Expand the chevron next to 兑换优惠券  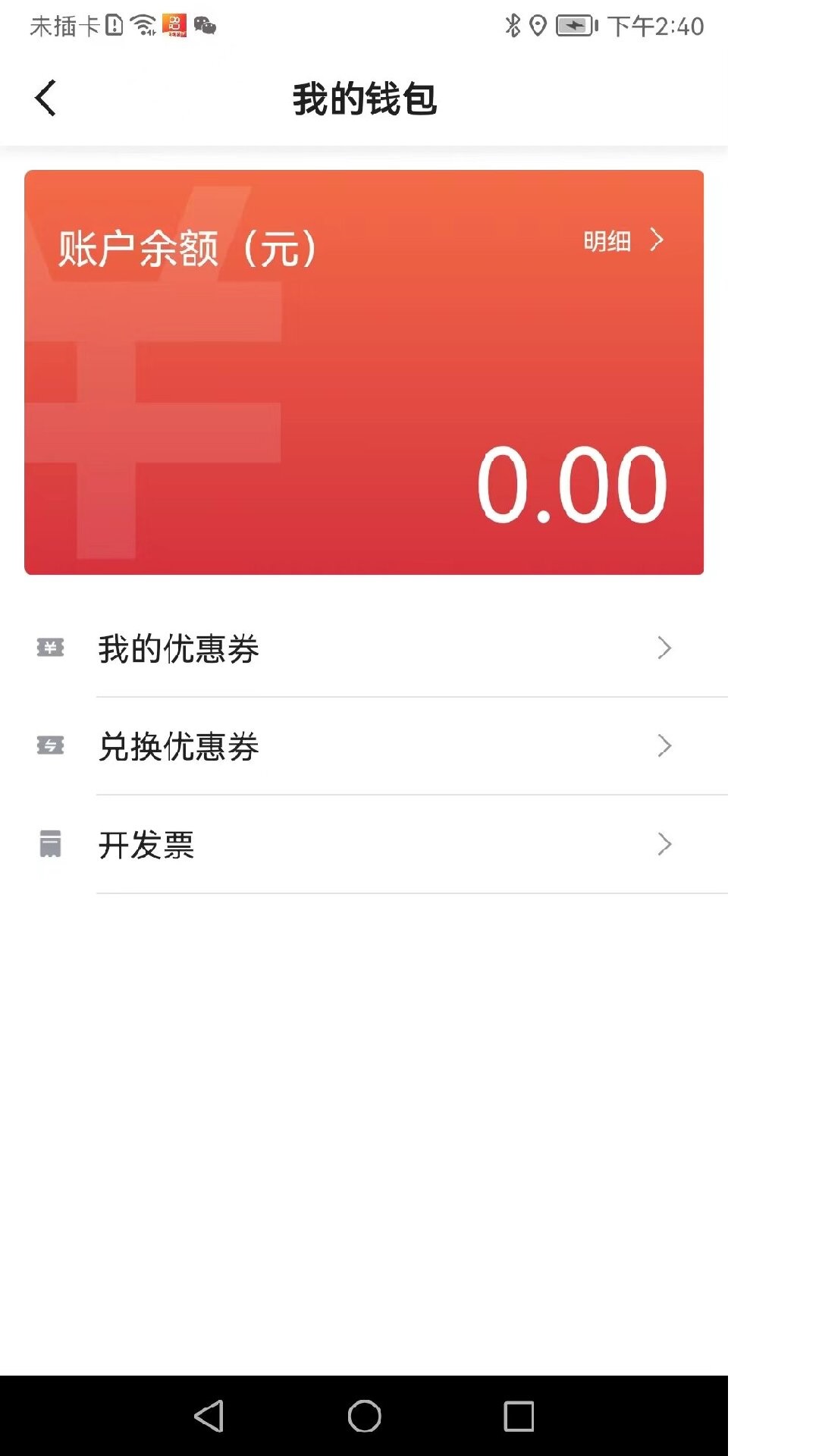point(665,746)
